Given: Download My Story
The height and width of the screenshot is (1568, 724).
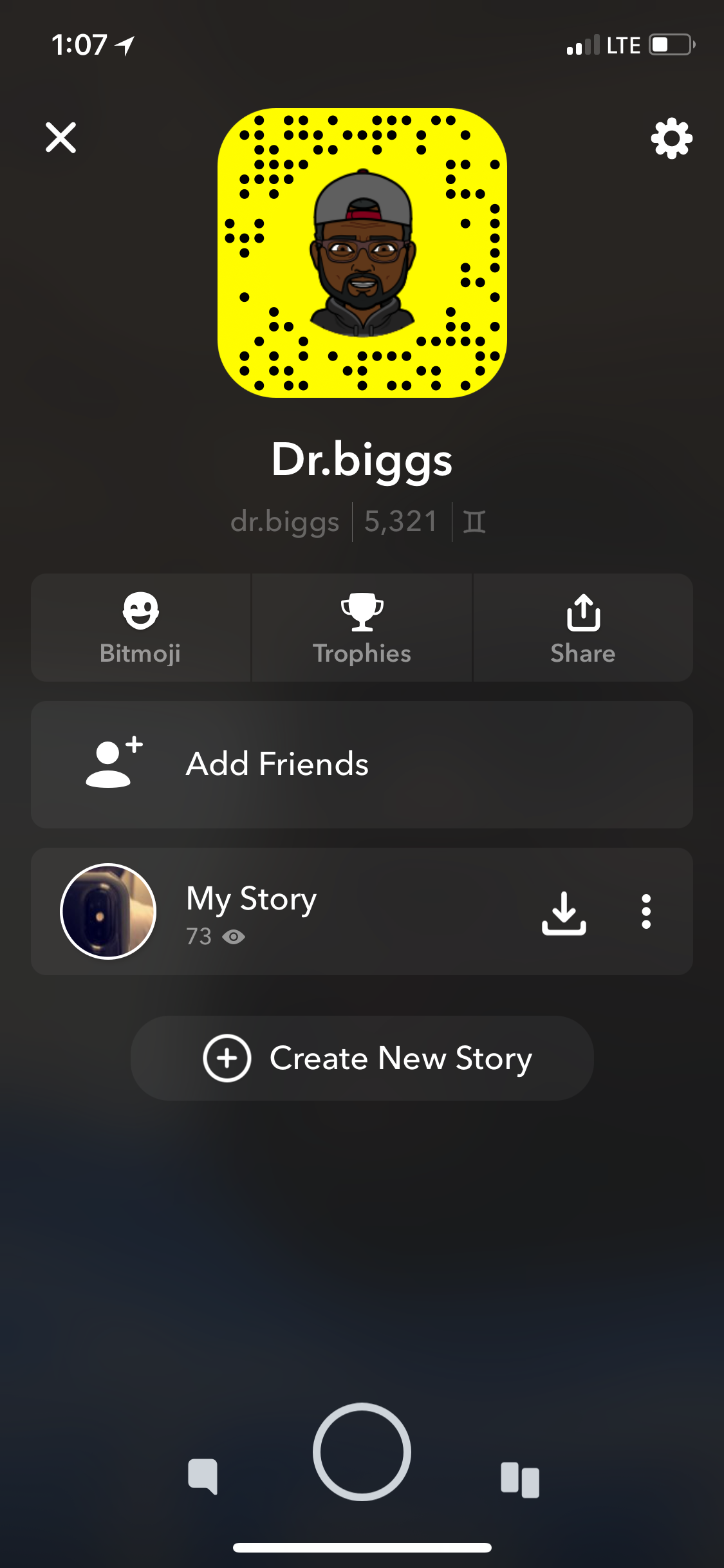Looking at the screenshot, I should click(x=564, y=912).
